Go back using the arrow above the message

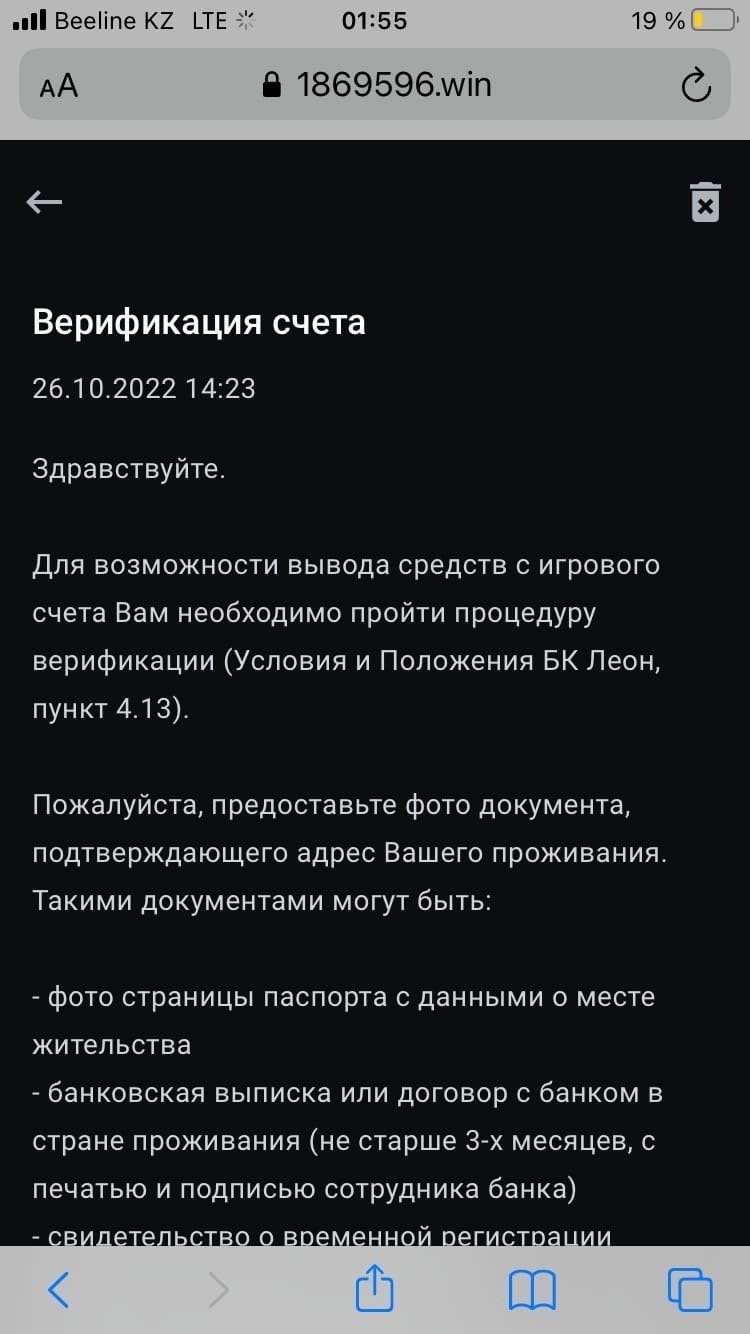click(x=44, y=202)
